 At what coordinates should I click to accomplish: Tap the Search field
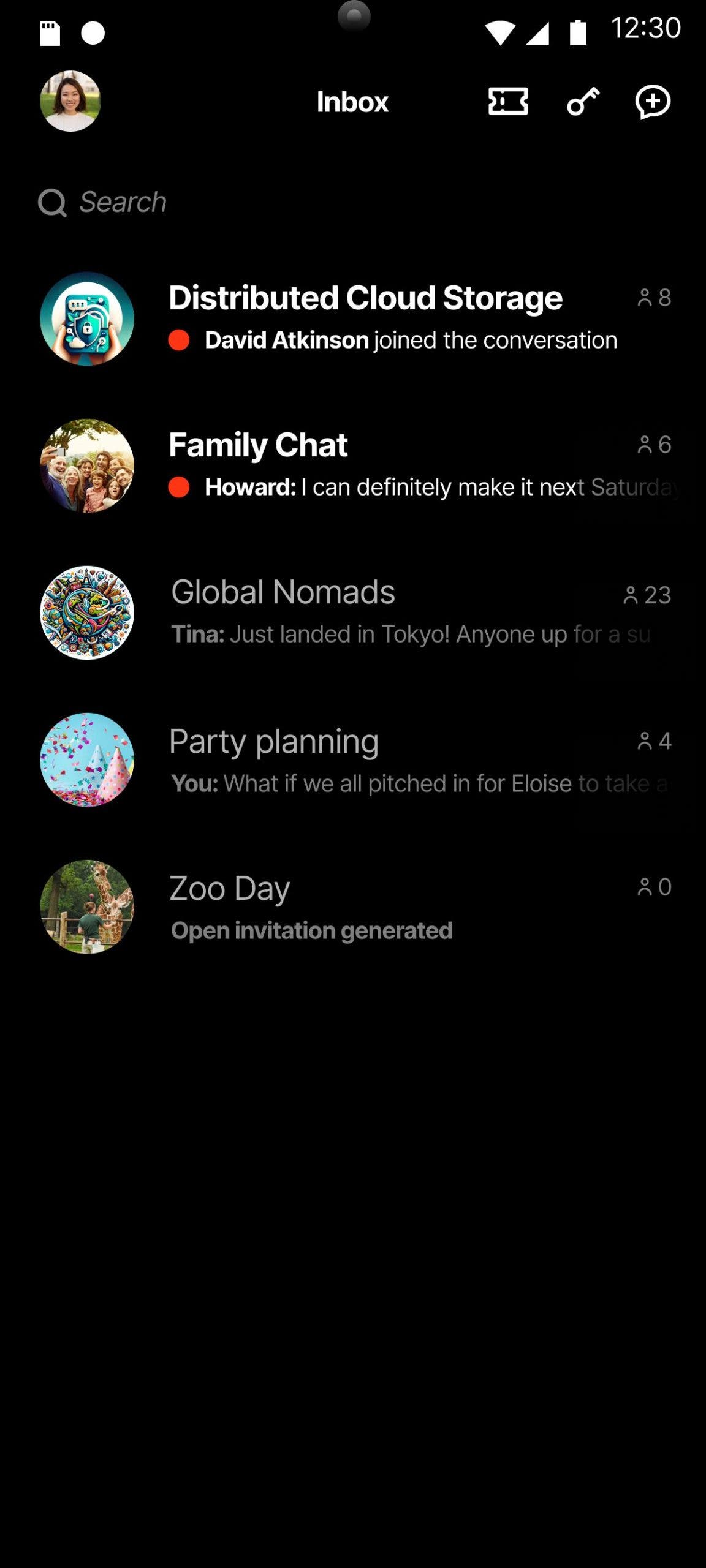[x=353, y=202]
